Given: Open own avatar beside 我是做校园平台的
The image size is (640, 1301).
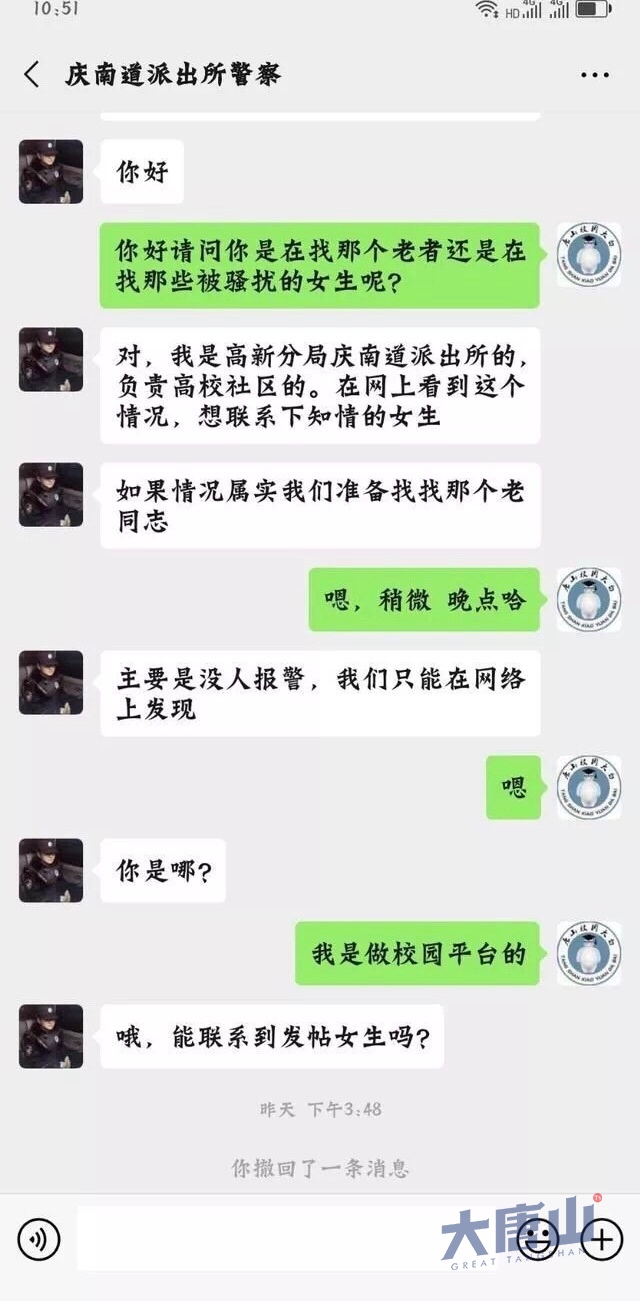Looking at the screenshot, I should click(x=588, y=953).
